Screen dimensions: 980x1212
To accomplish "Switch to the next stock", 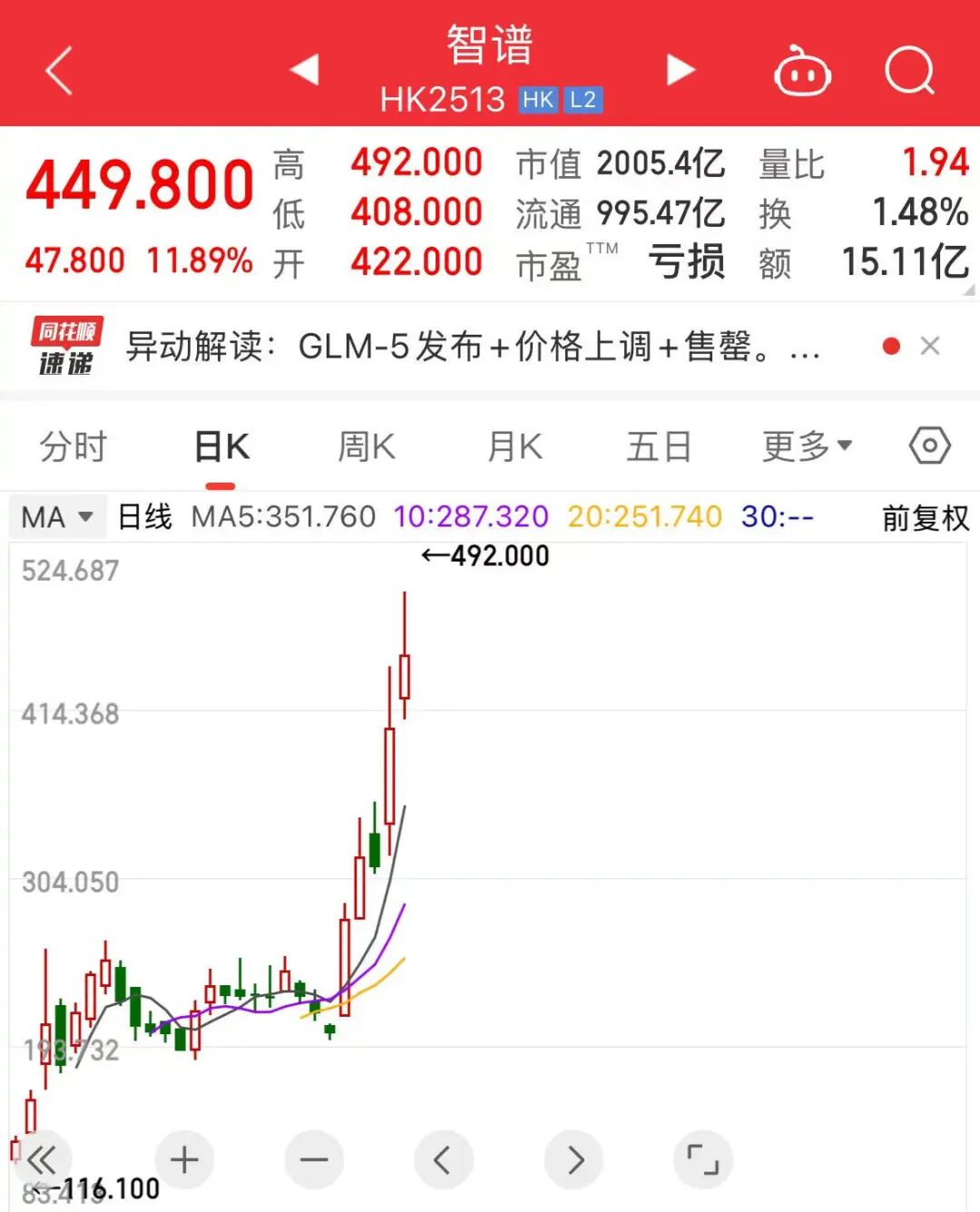I will point(680,70).
